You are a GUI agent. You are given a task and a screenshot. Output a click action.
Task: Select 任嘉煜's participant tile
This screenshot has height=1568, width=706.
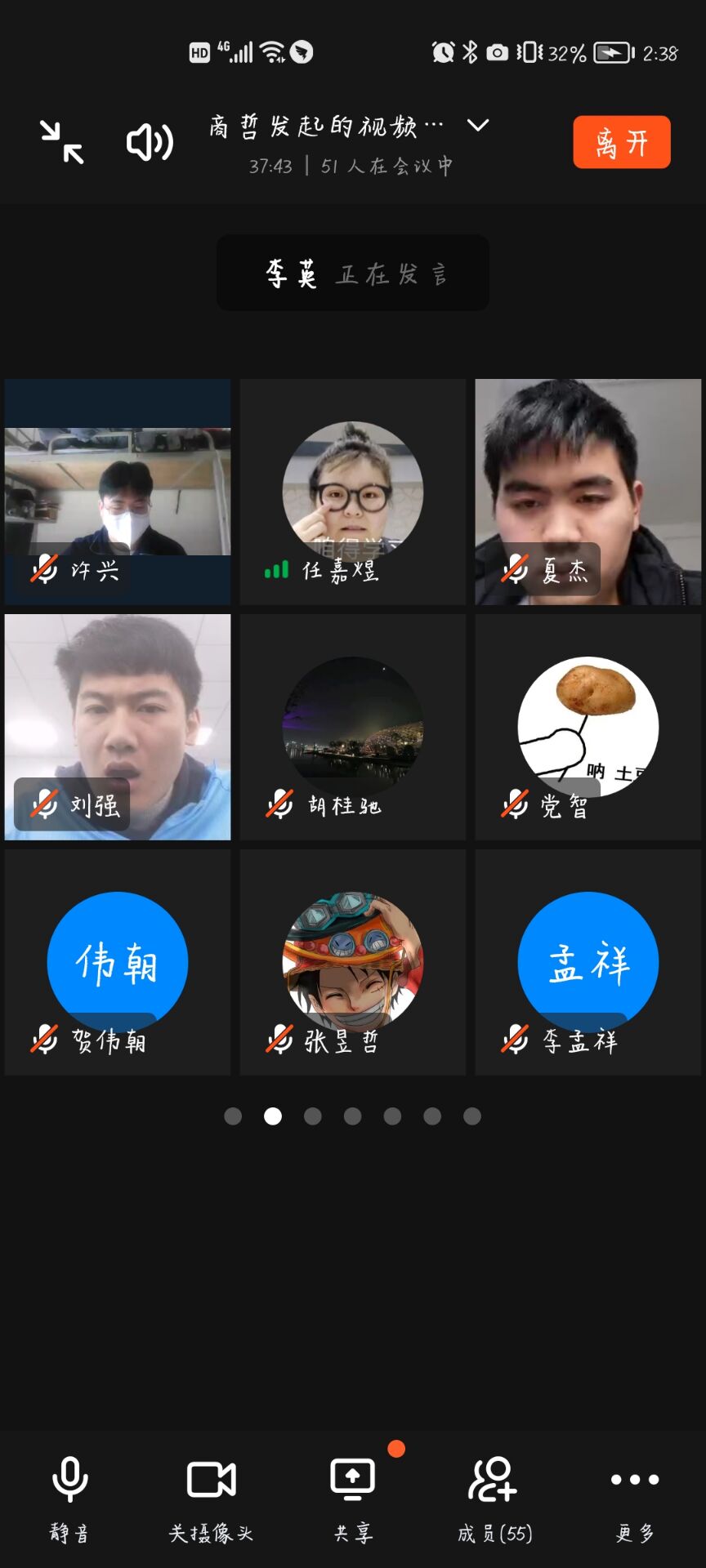click(353, 492)
